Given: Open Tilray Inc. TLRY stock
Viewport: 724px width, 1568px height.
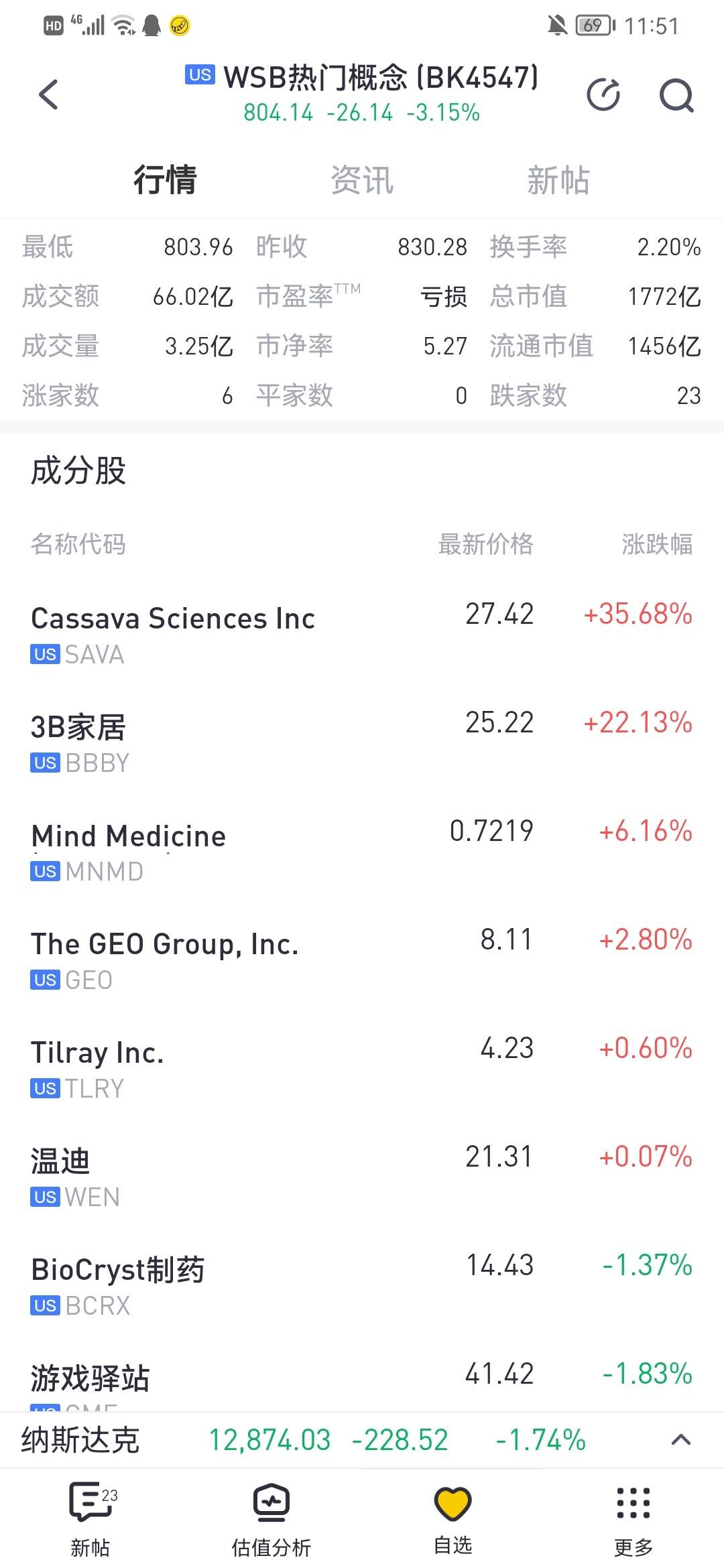Looking at the screenshot, I should pos(362,1068).
